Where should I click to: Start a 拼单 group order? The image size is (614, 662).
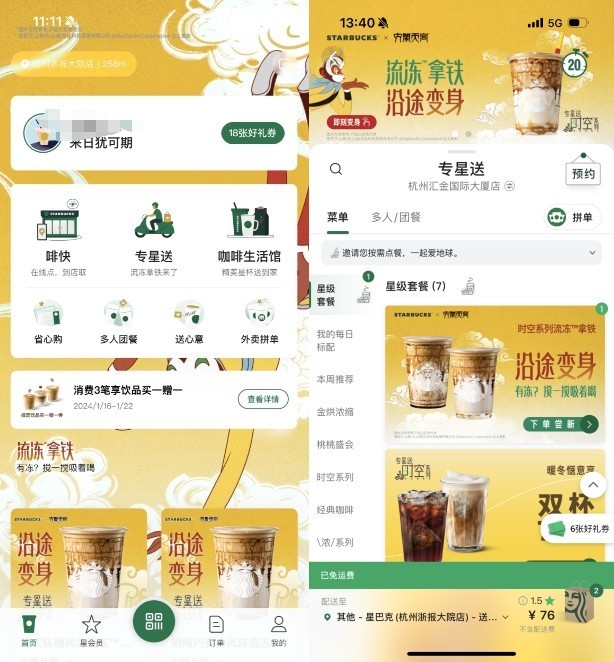tap(572, 217)
